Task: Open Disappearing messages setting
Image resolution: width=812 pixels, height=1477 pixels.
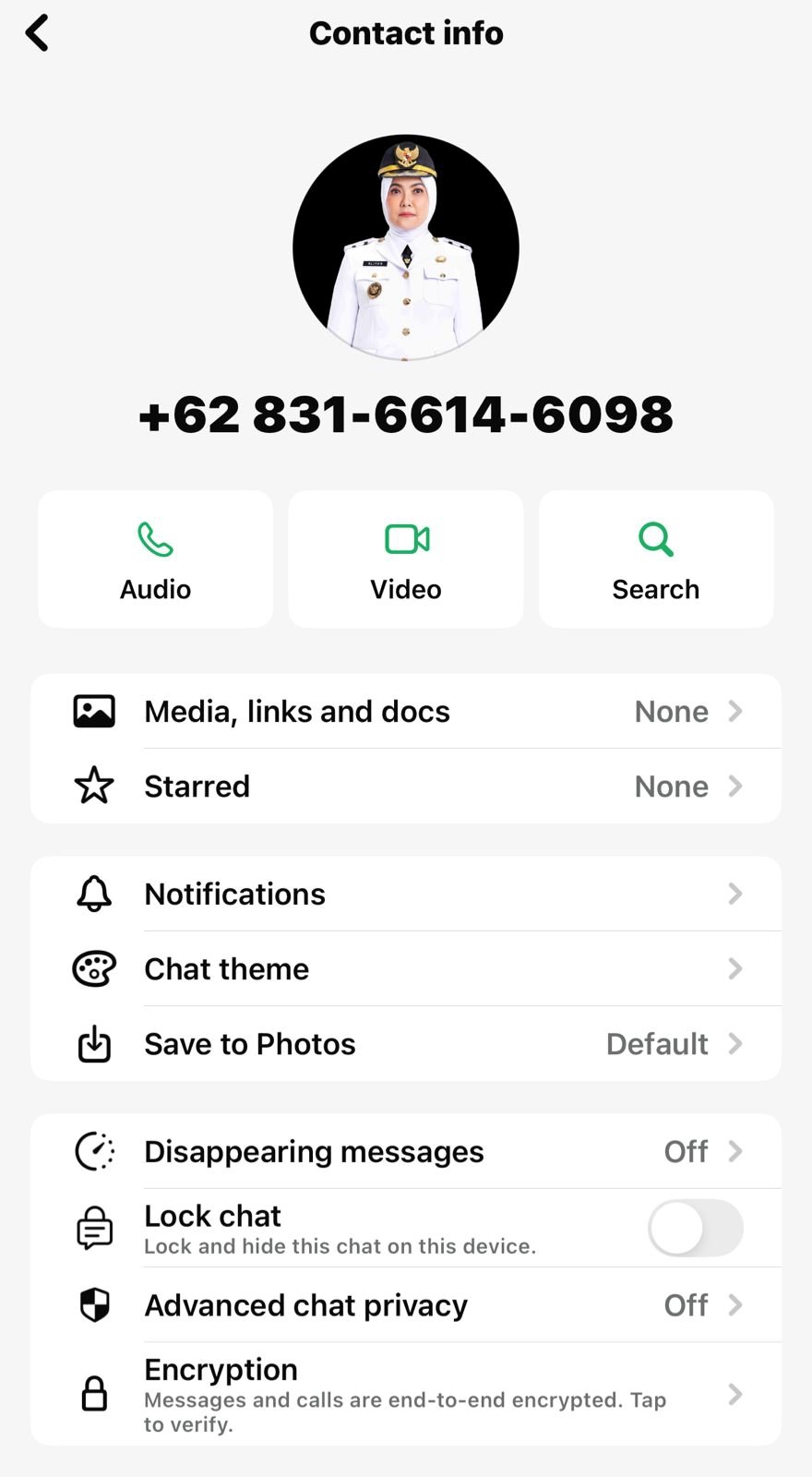Action: [x=406, y=1152]
